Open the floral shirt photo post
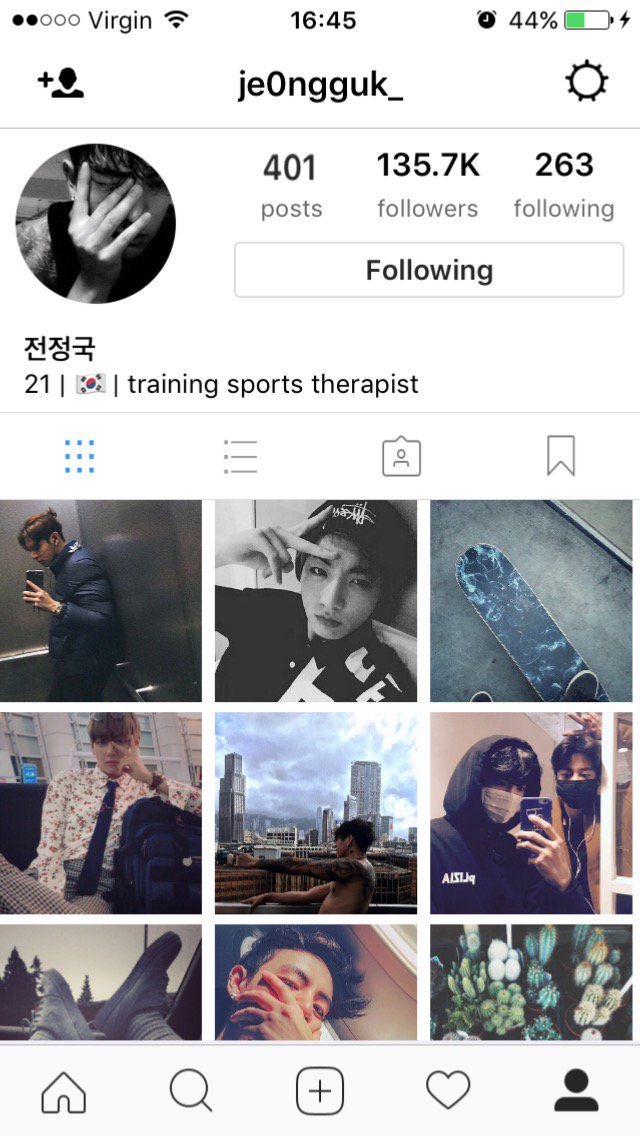 click(101, 813)
